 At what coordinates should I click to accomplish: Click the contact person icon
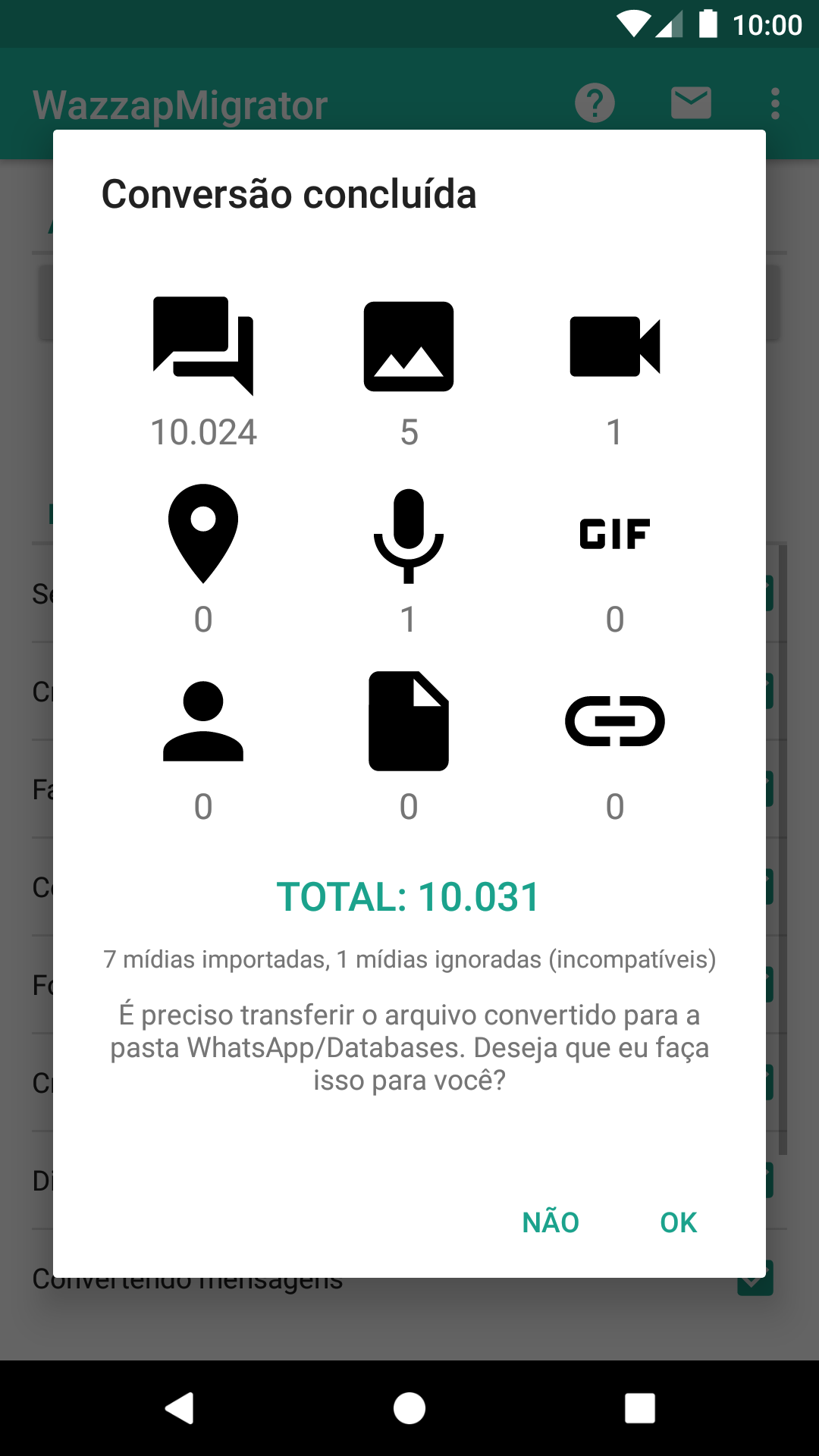click(x=203, y=720)
